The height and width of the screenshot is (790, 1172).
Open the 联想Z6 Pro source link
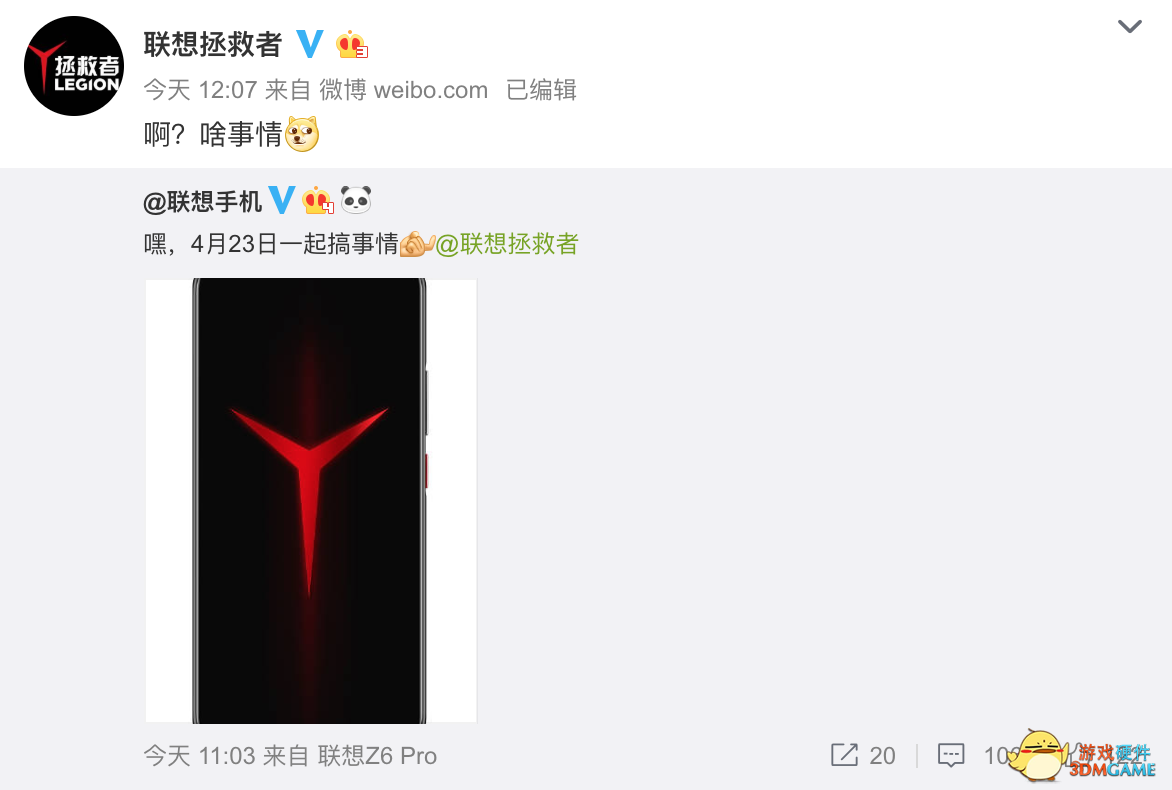[x=377, y=755]
